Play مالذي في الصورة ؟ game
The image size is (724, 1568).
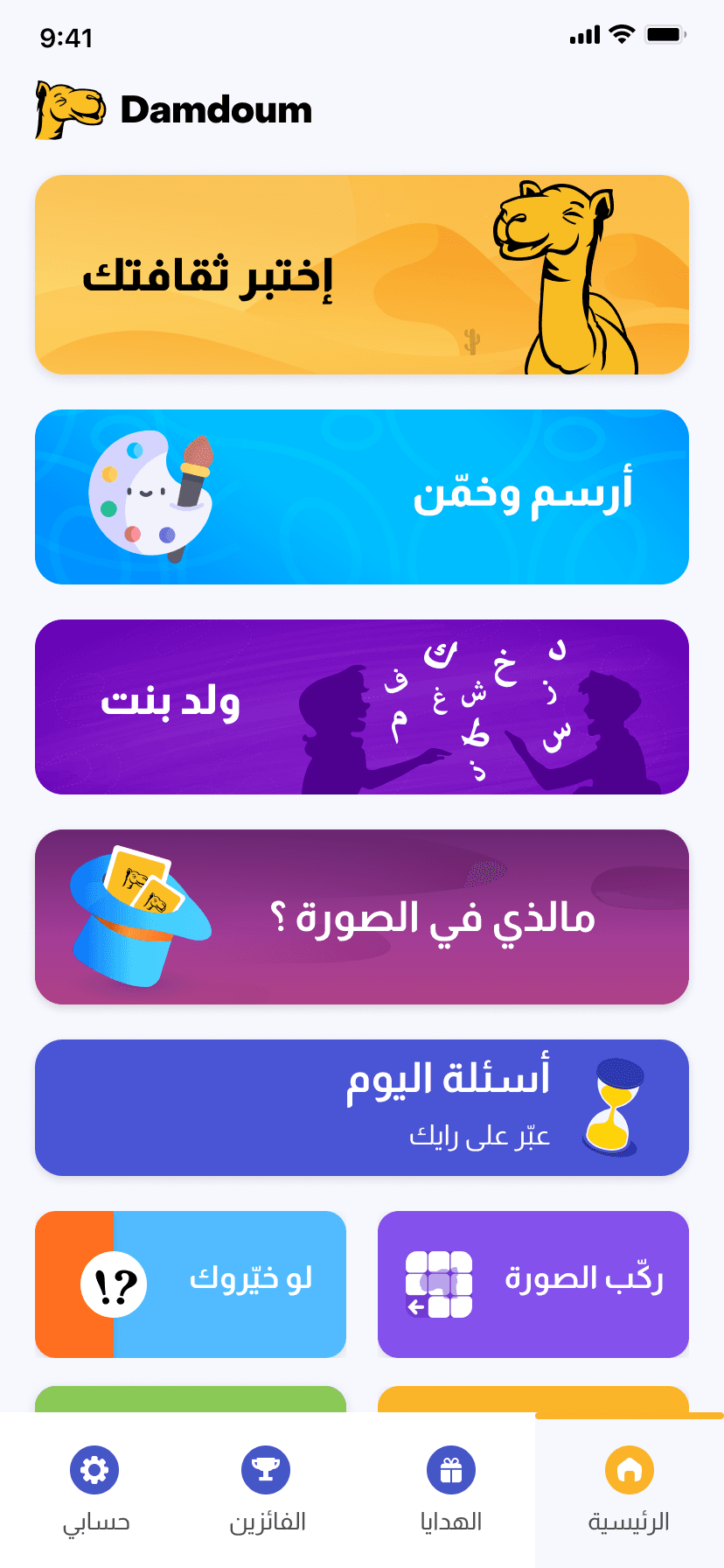coord(362,917)
